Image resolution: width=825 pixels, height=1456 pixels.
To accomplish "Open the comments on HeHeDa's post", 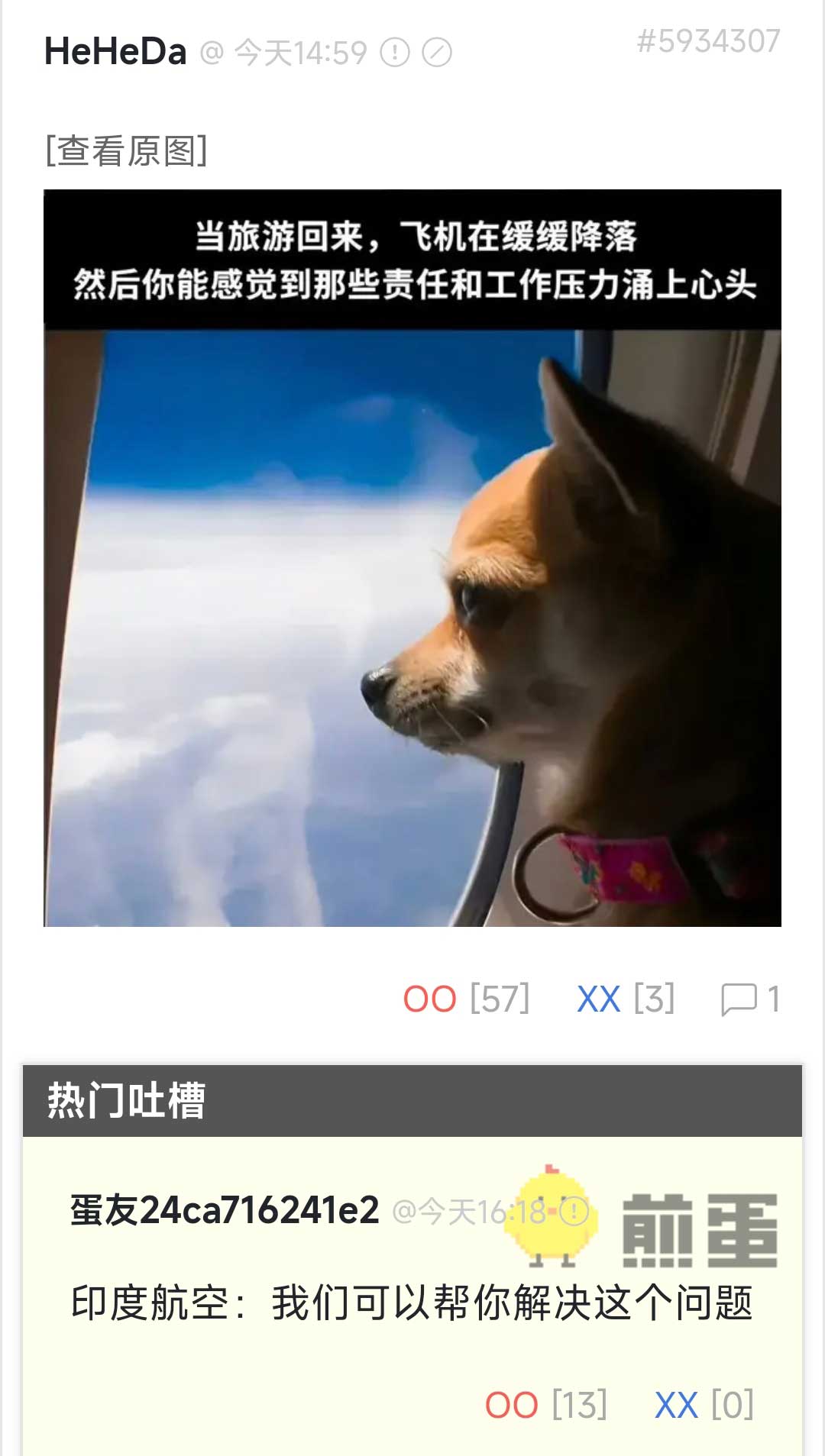I will click(749, 999).
